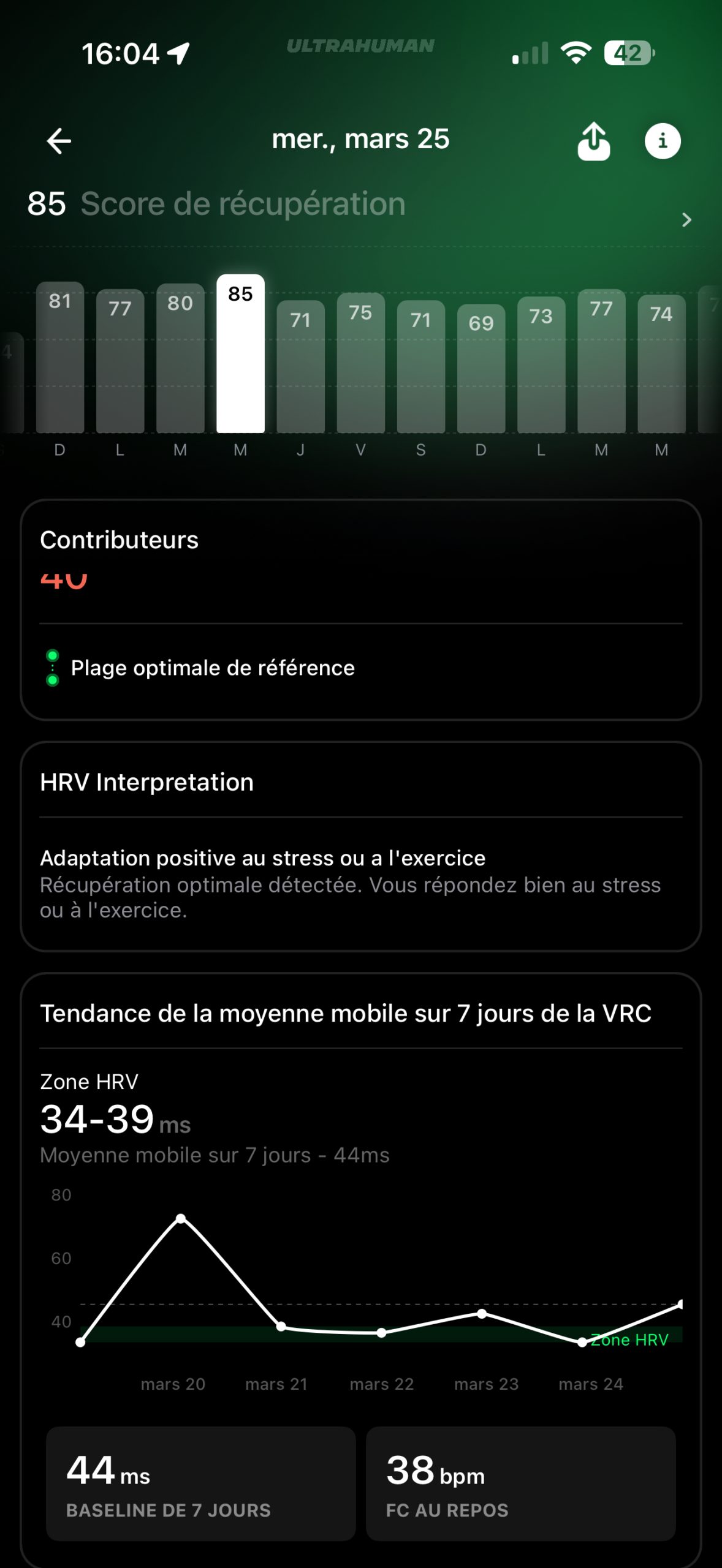
Task: Select the bar showing score 80
Action: [x=180, y=358]
